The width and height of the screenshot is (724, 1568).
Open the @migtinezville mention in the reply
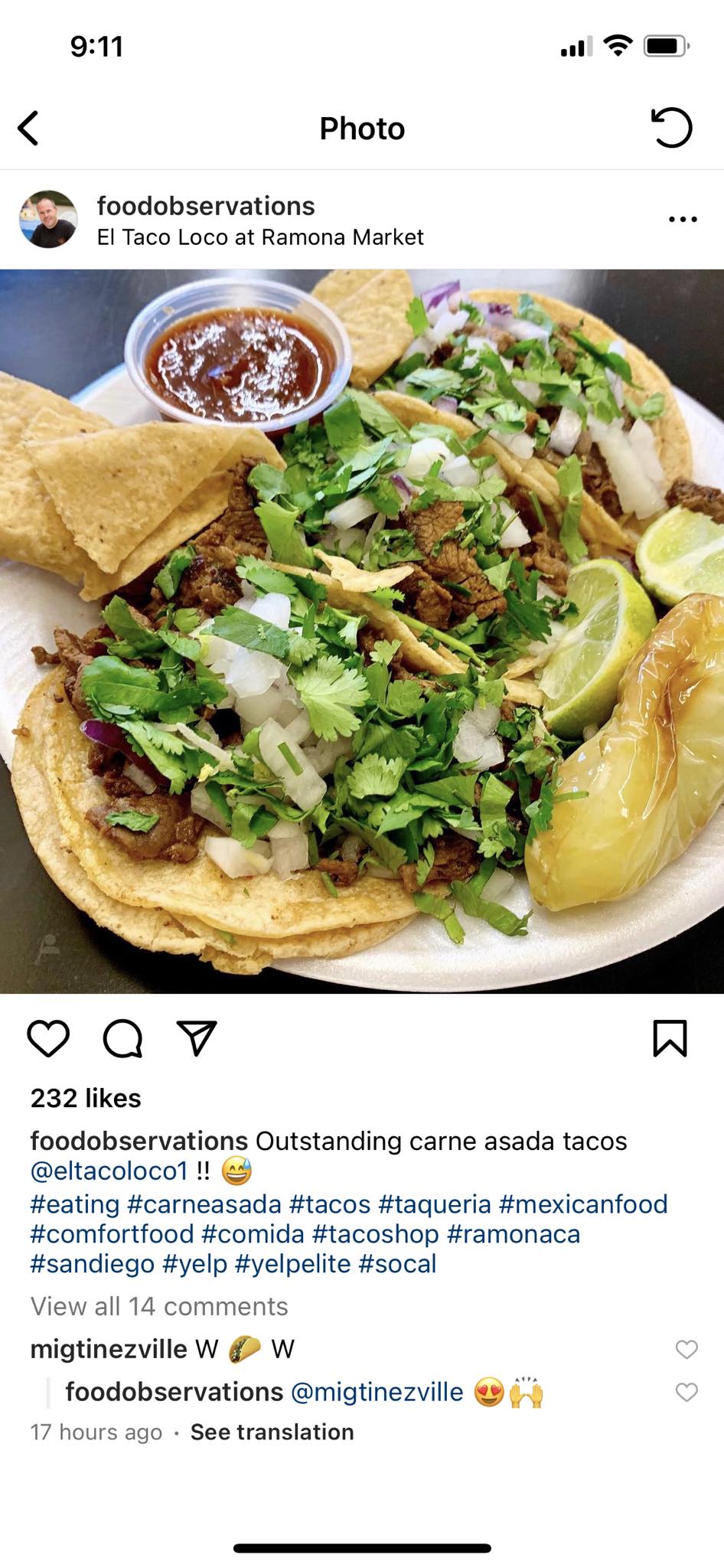(x=377, y=1392)
